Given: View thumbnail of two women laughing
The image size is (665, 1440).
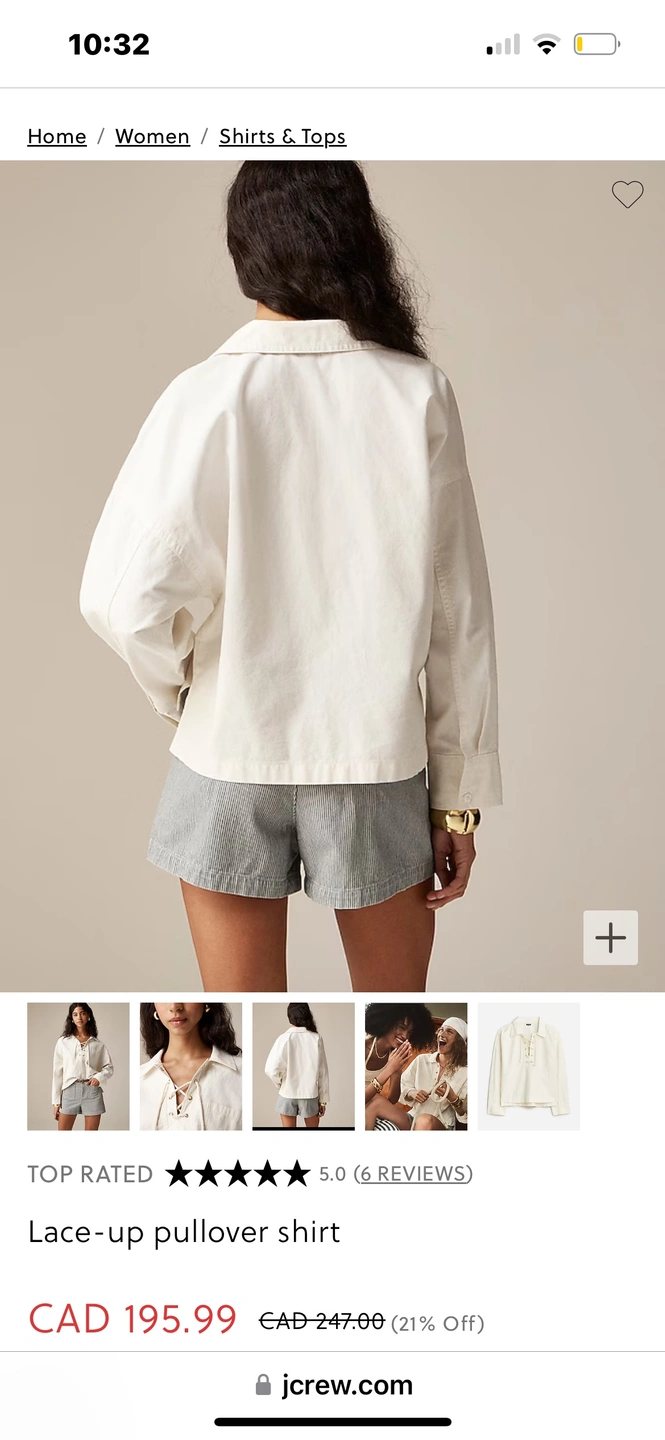Looking at the screenshot, I should click(416, 1066).
